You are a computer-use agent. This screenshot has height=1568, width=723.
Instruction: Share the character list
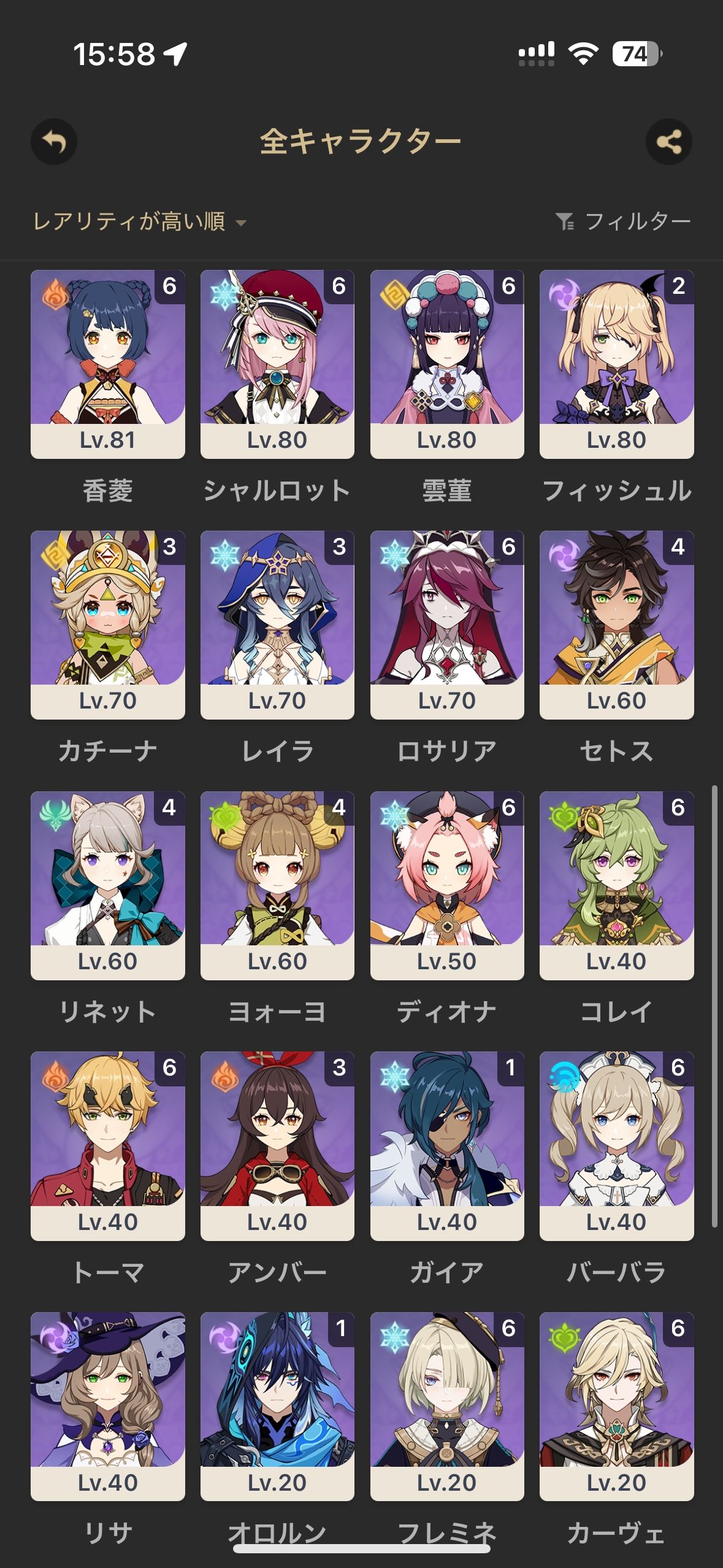coord(668,142)
